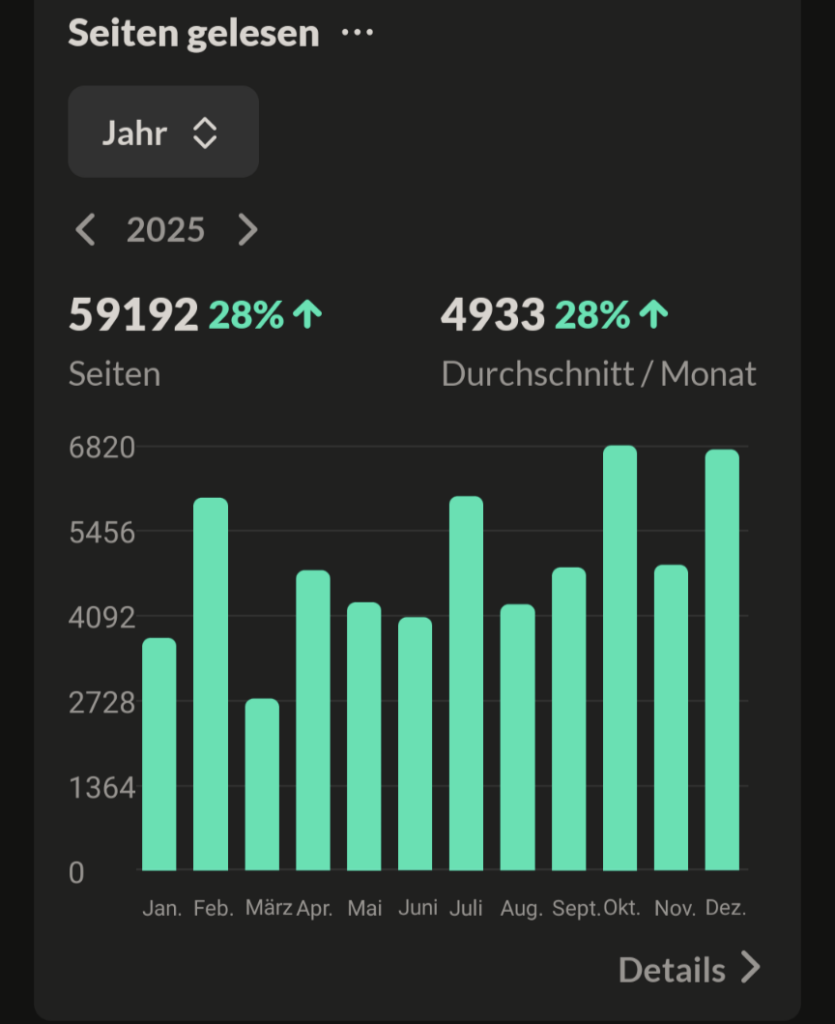Screen dimensions: 835x1024
Task: Open the Jahr period dropdown
Action: [x=163, y=132]
